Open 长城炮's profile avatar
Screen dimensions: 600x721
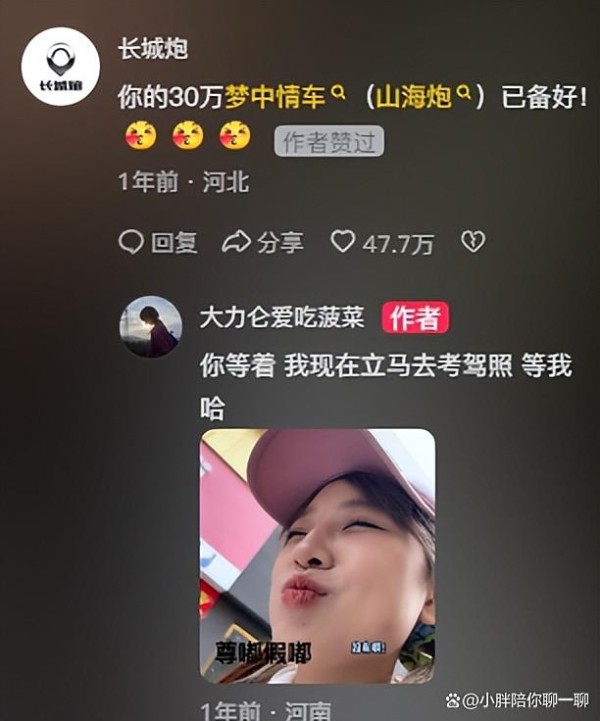pyautogui.click(x=60, y=67)
